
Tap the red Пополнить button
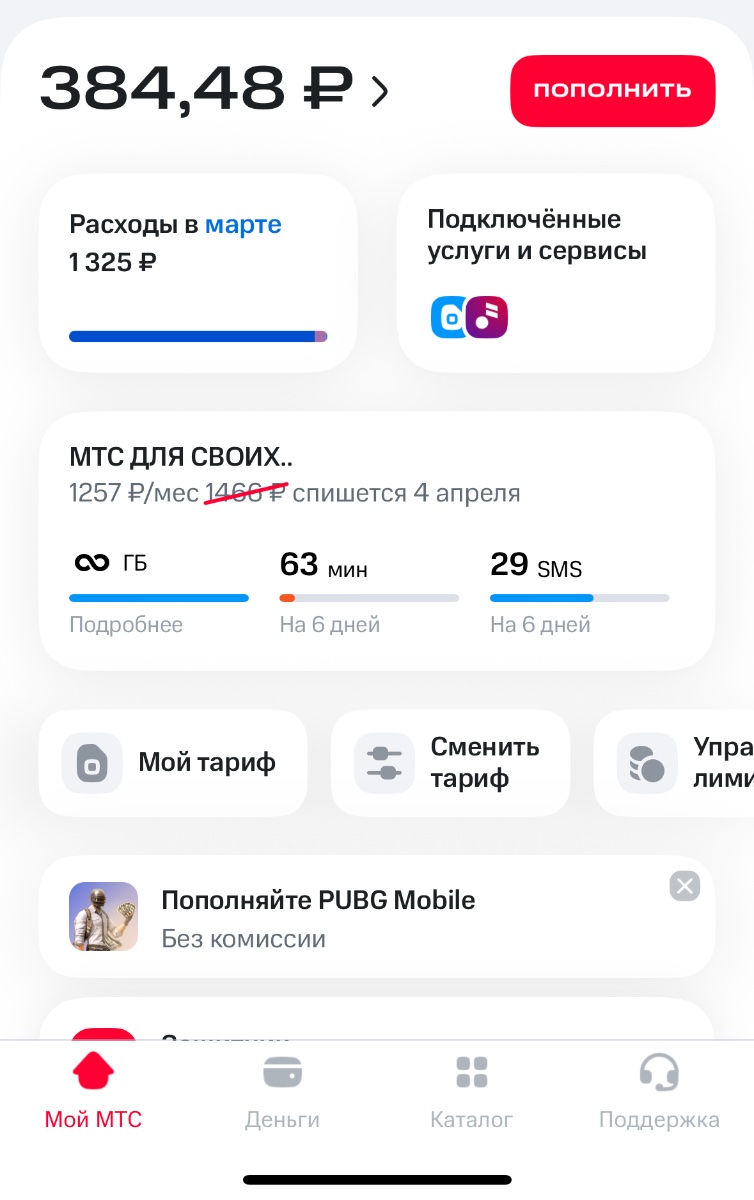[x=612, y=90]
